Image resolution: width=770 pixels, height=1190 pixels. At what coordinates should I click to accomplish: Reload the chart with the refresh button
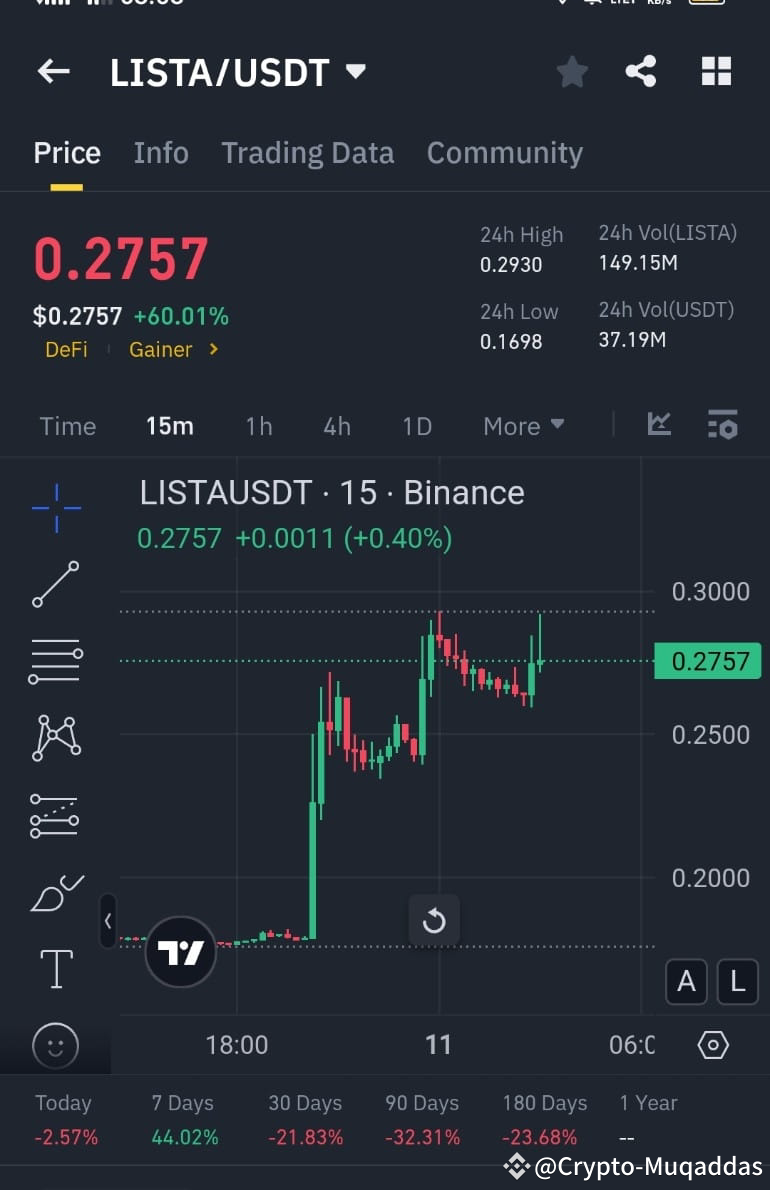(x=434, y=919)
